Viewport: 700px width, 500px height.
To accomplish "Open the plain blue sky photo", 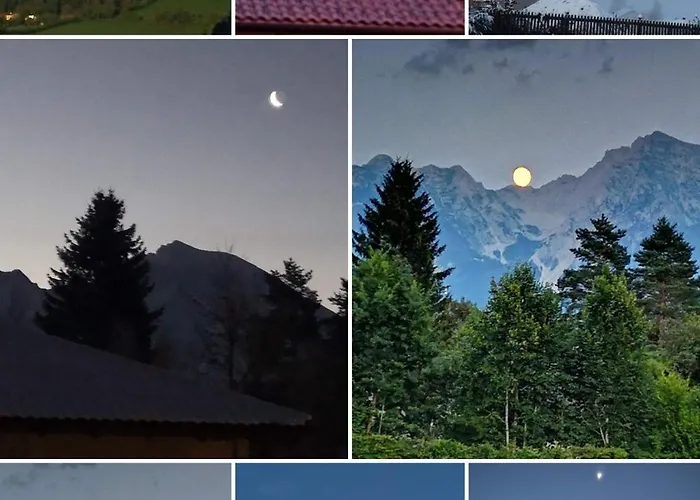I will click(349, 481).
